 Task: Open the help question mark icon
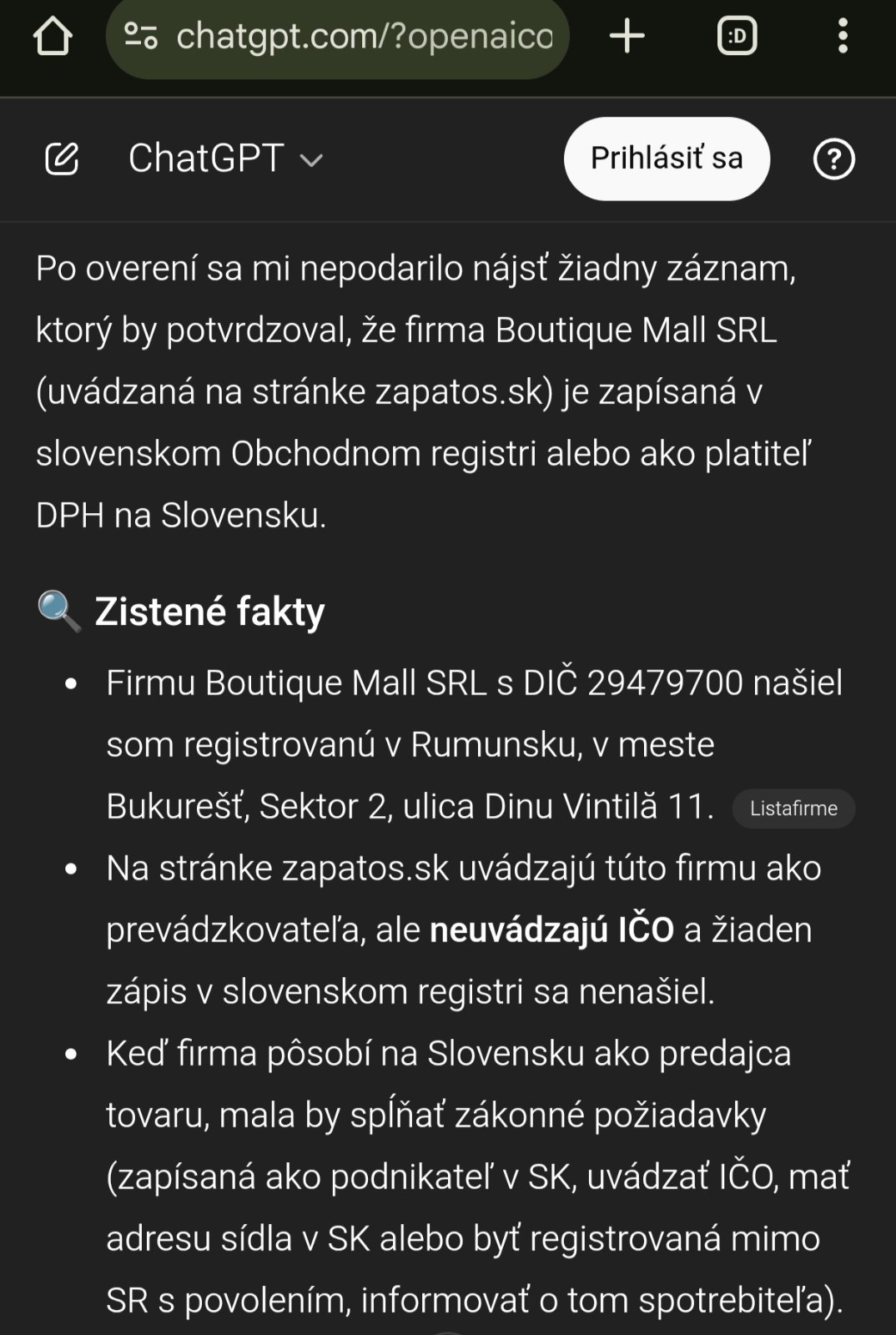click(x=833, y=159)
